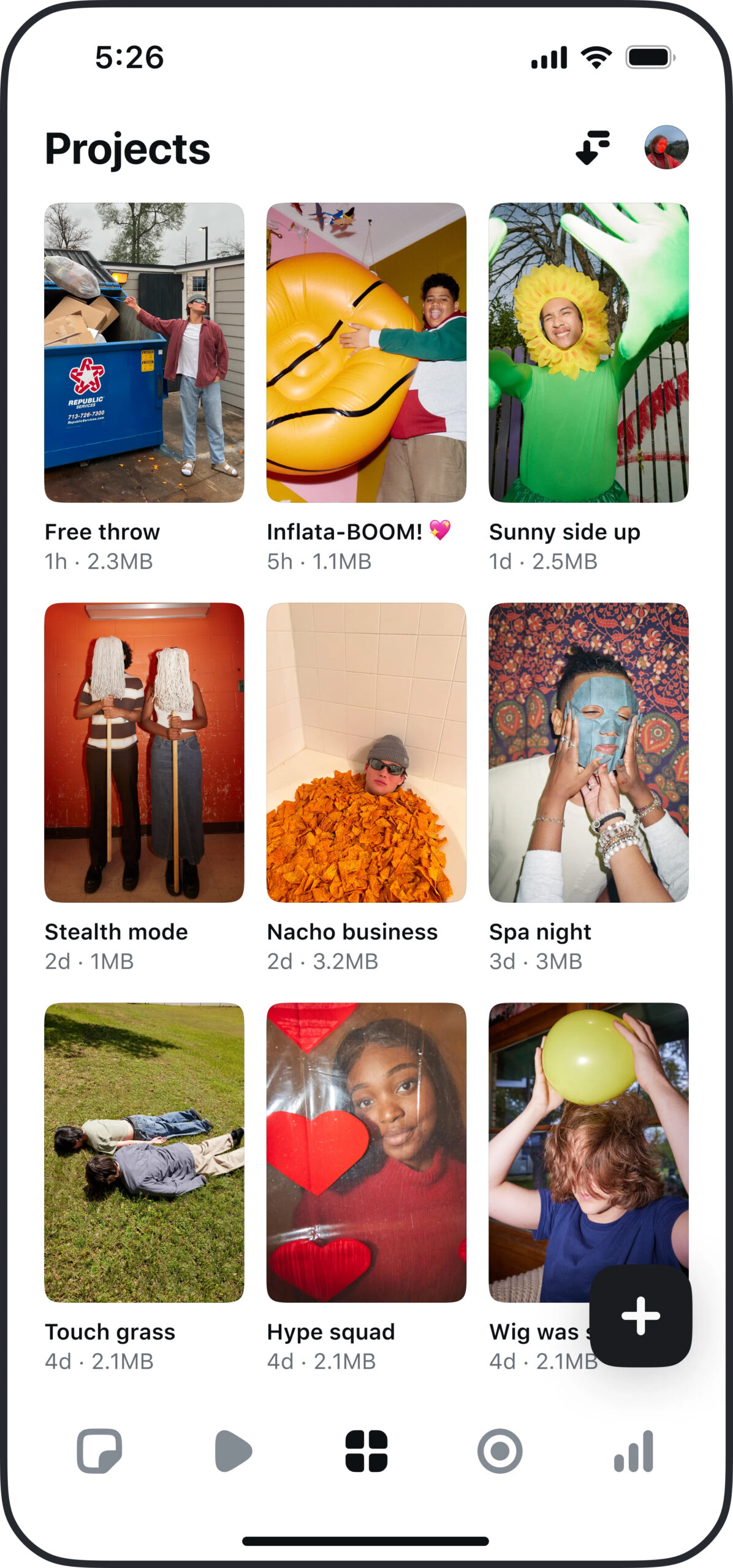733x1568 pixels.
Task: Select the projects grid tab
Action: click(366, 1451)
